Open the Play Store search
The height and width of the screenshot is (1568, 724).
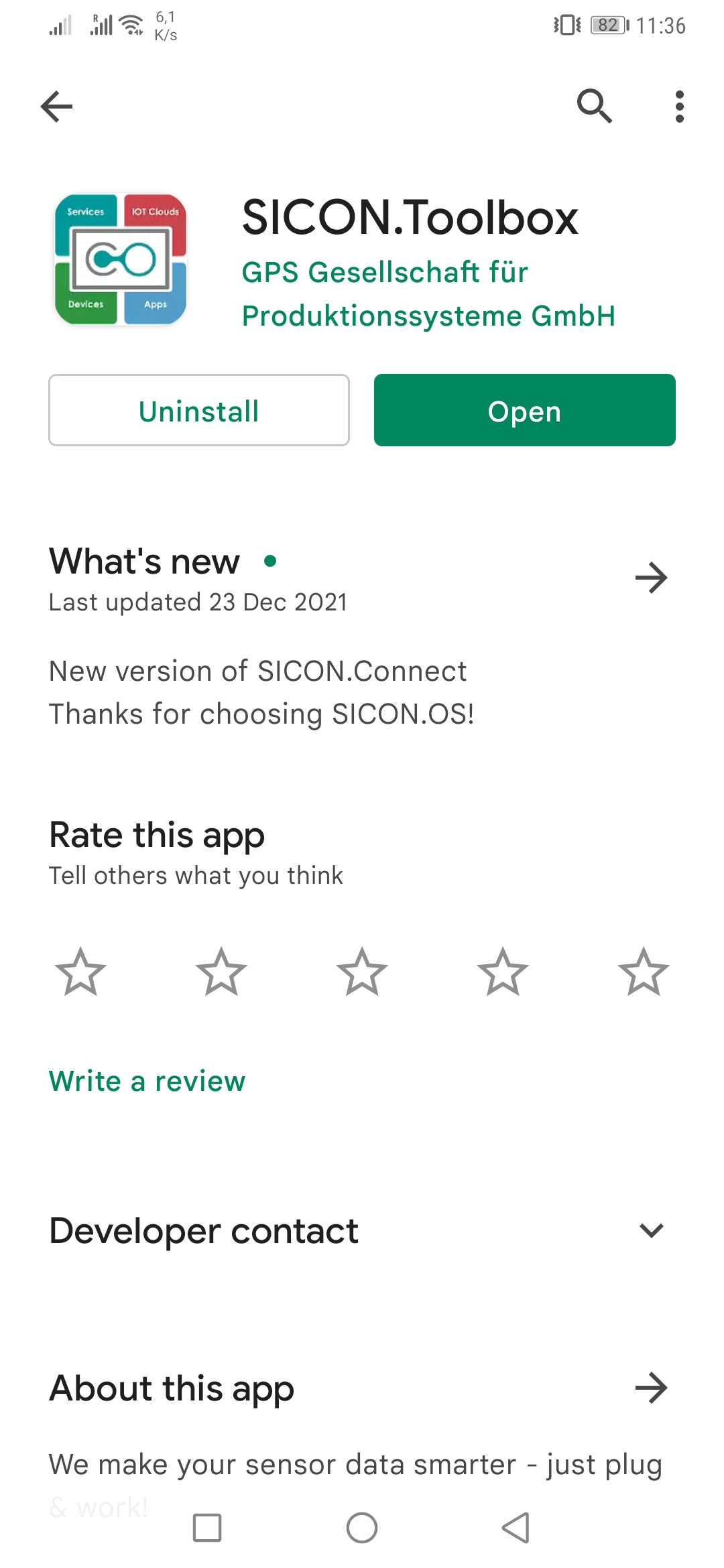point(595,105)
